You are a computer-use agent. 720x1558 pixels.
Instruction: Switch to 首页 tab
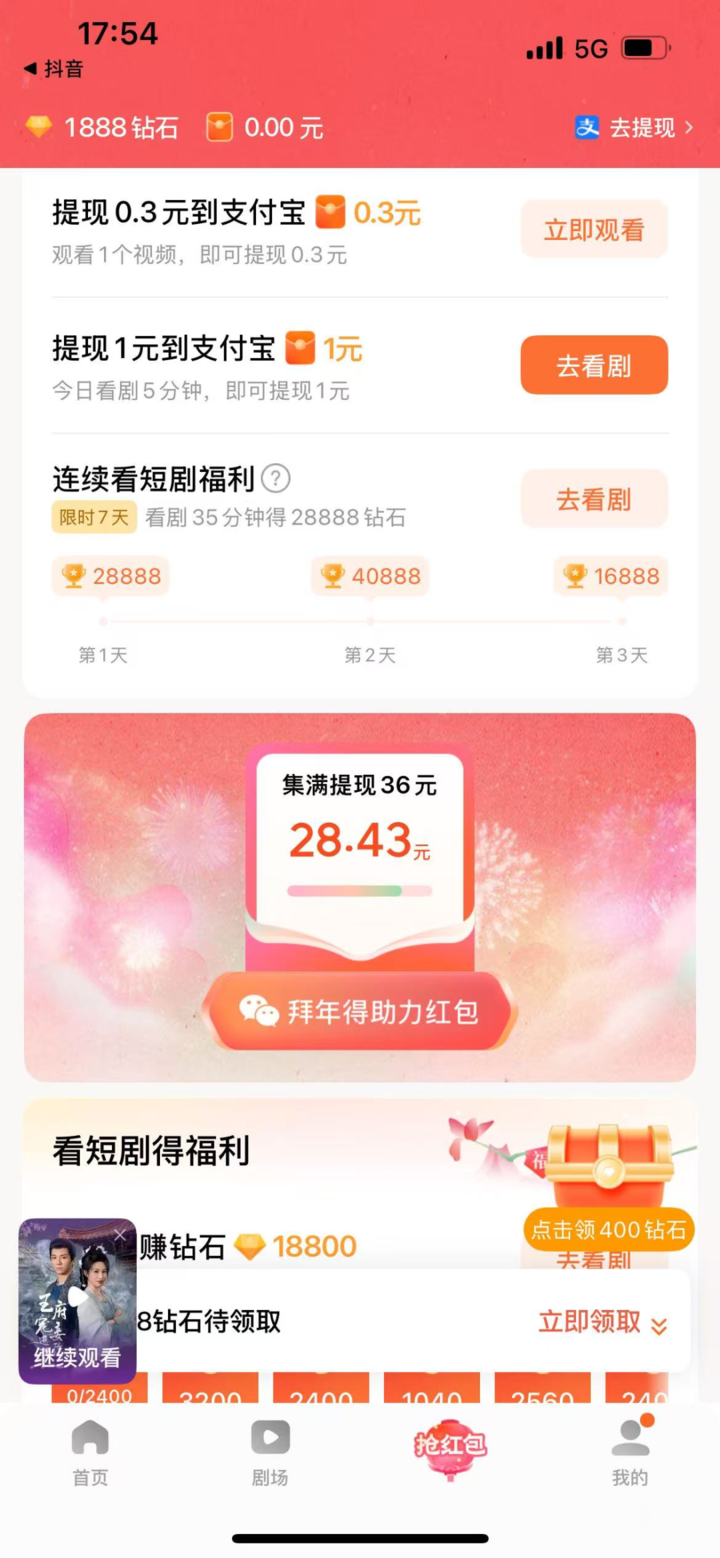tap(90, 1452)
